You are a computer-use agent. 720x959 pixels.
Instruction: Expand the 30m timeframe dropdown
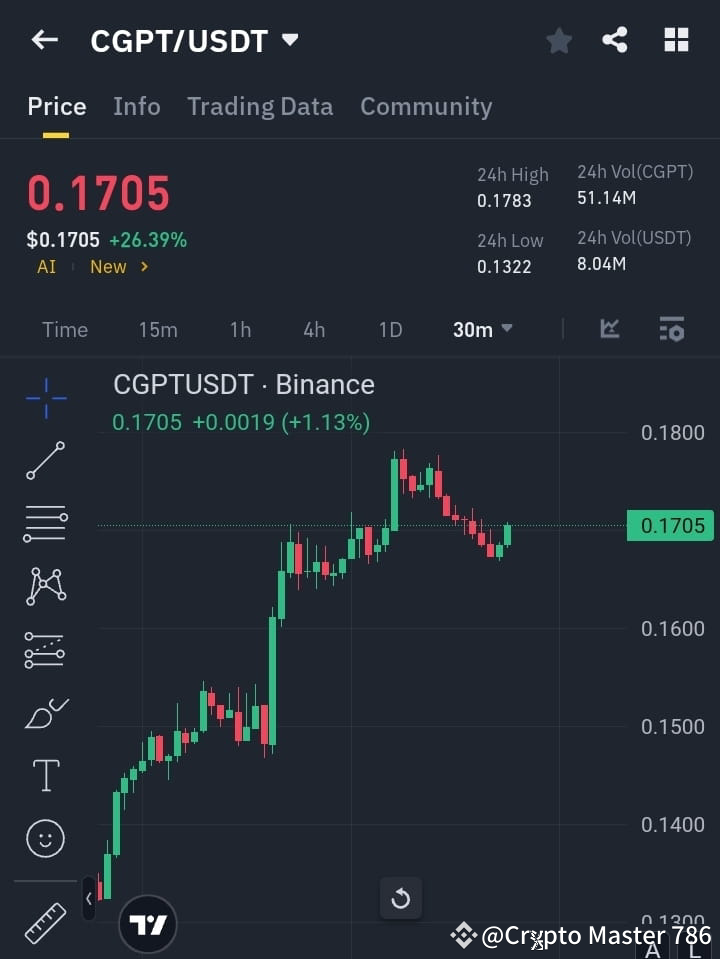pyautogui.click(x=482, y=329)
